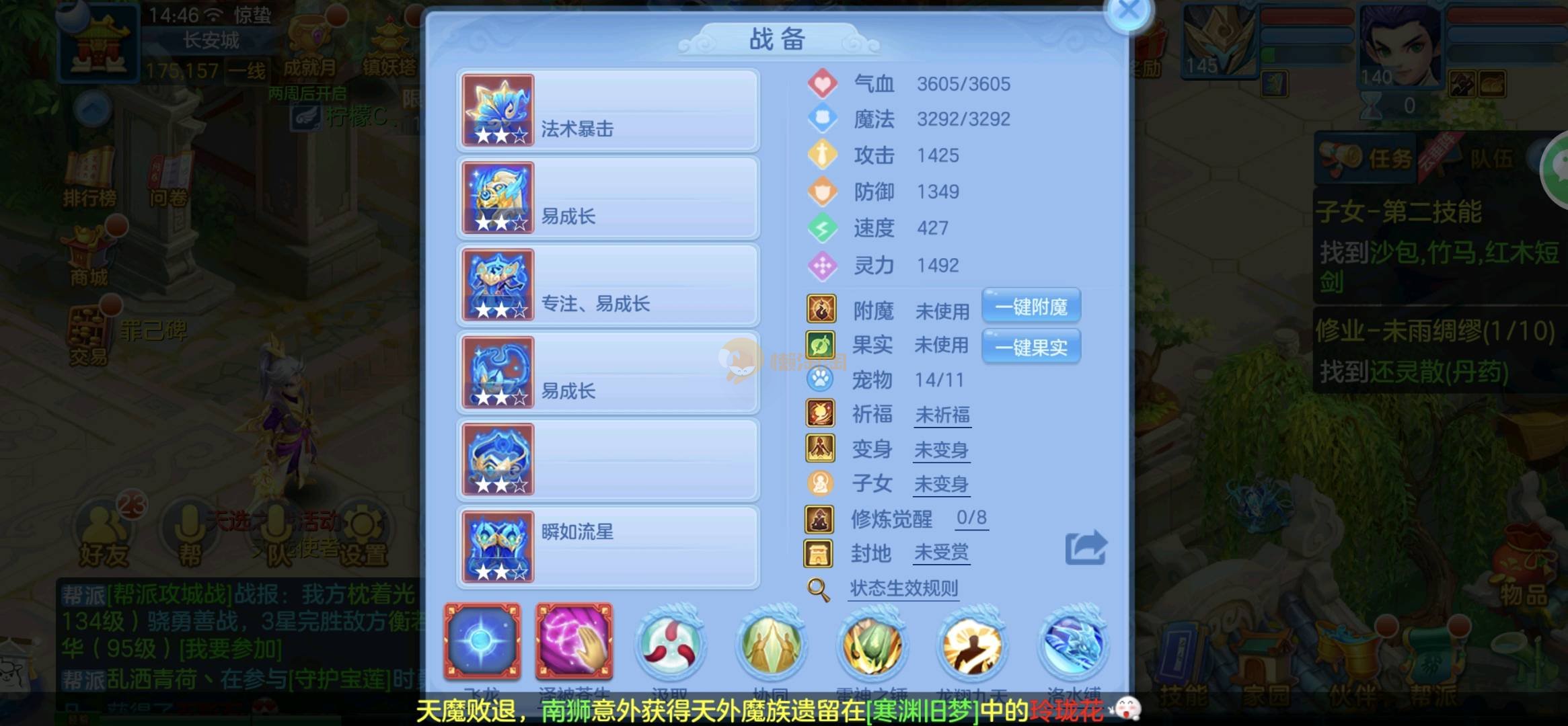Tap the 一键附魔 button
The height and width of the screenshot is (726, 1568).
pos(1031,307)
